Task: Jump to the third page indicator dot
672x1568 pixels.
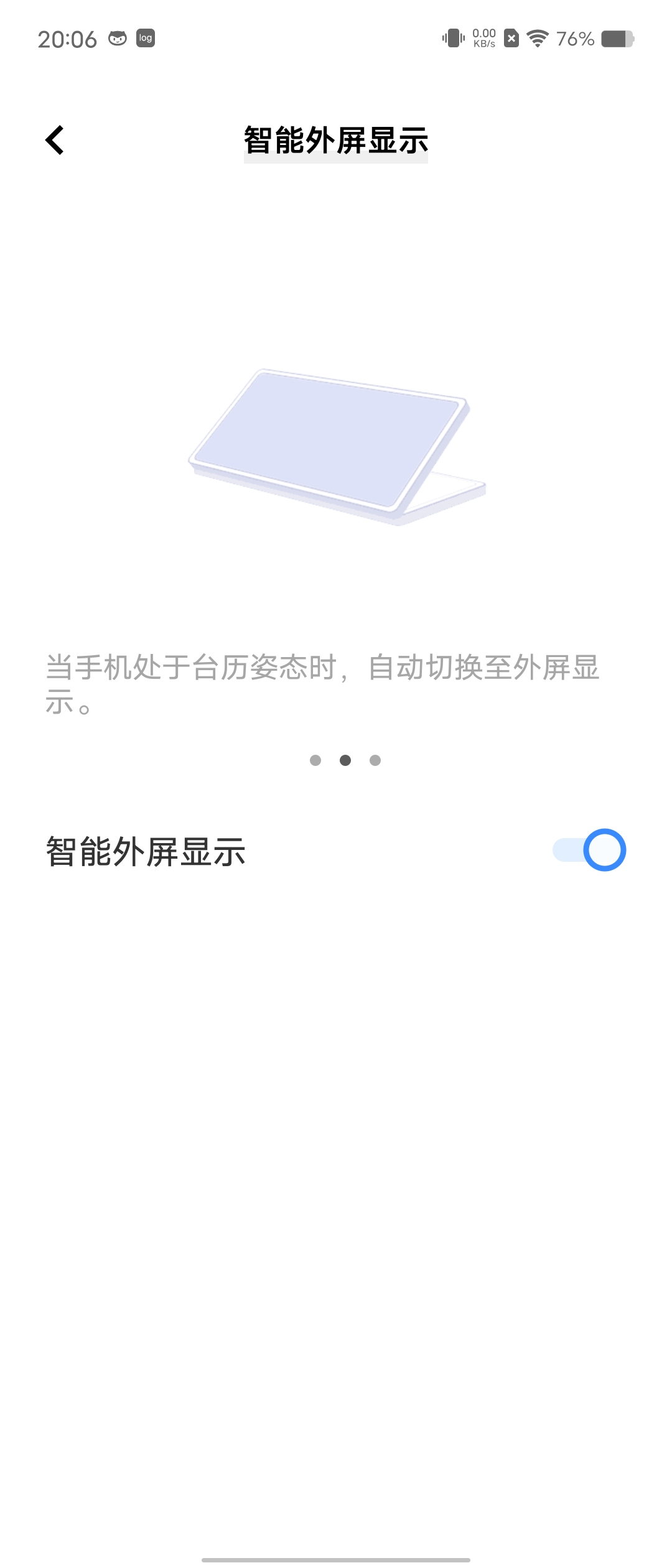Action: (x=375, y=760)
